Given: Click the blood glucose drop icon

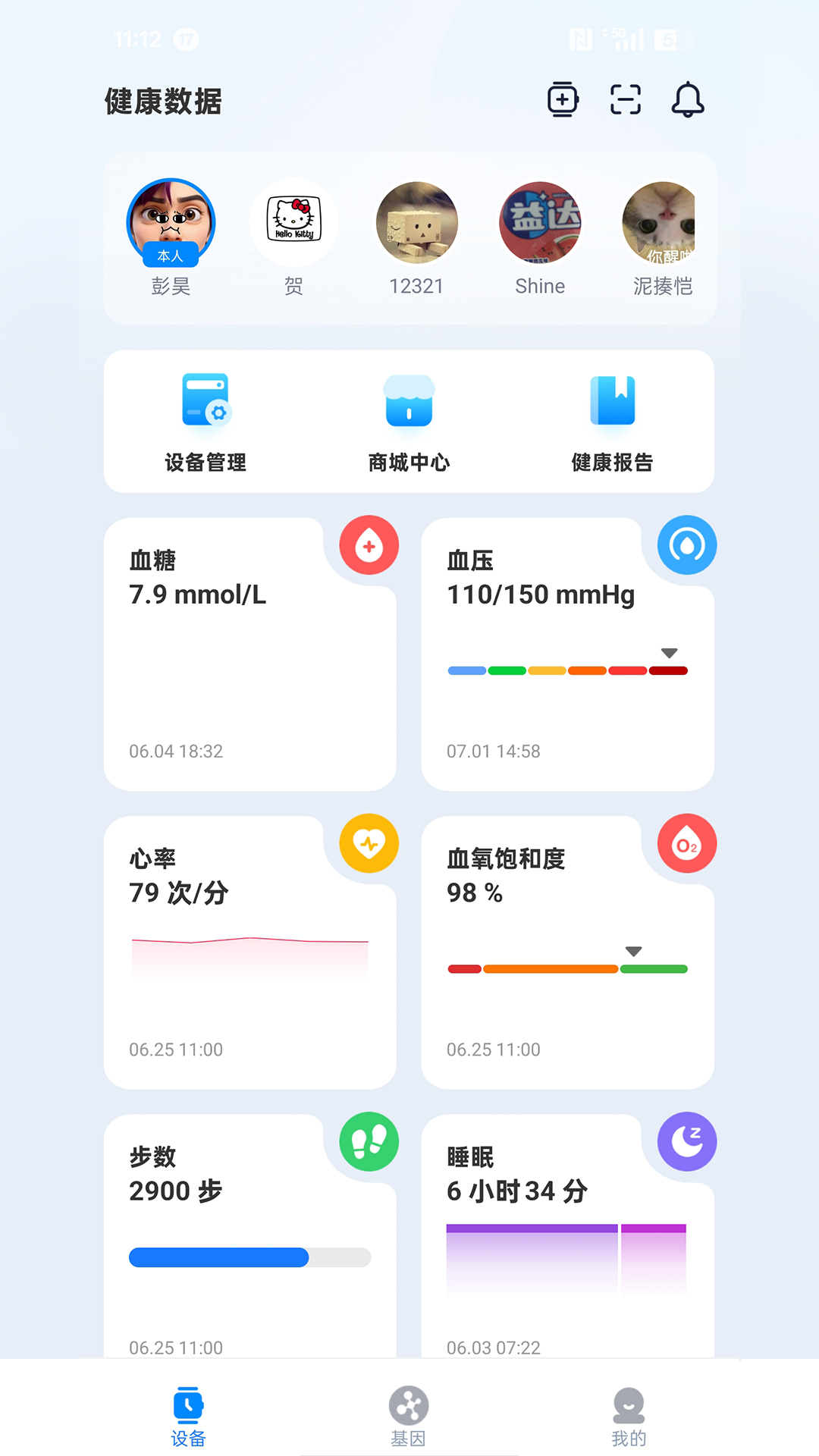Looking at the screenshot, I should [x=368, y=544].
